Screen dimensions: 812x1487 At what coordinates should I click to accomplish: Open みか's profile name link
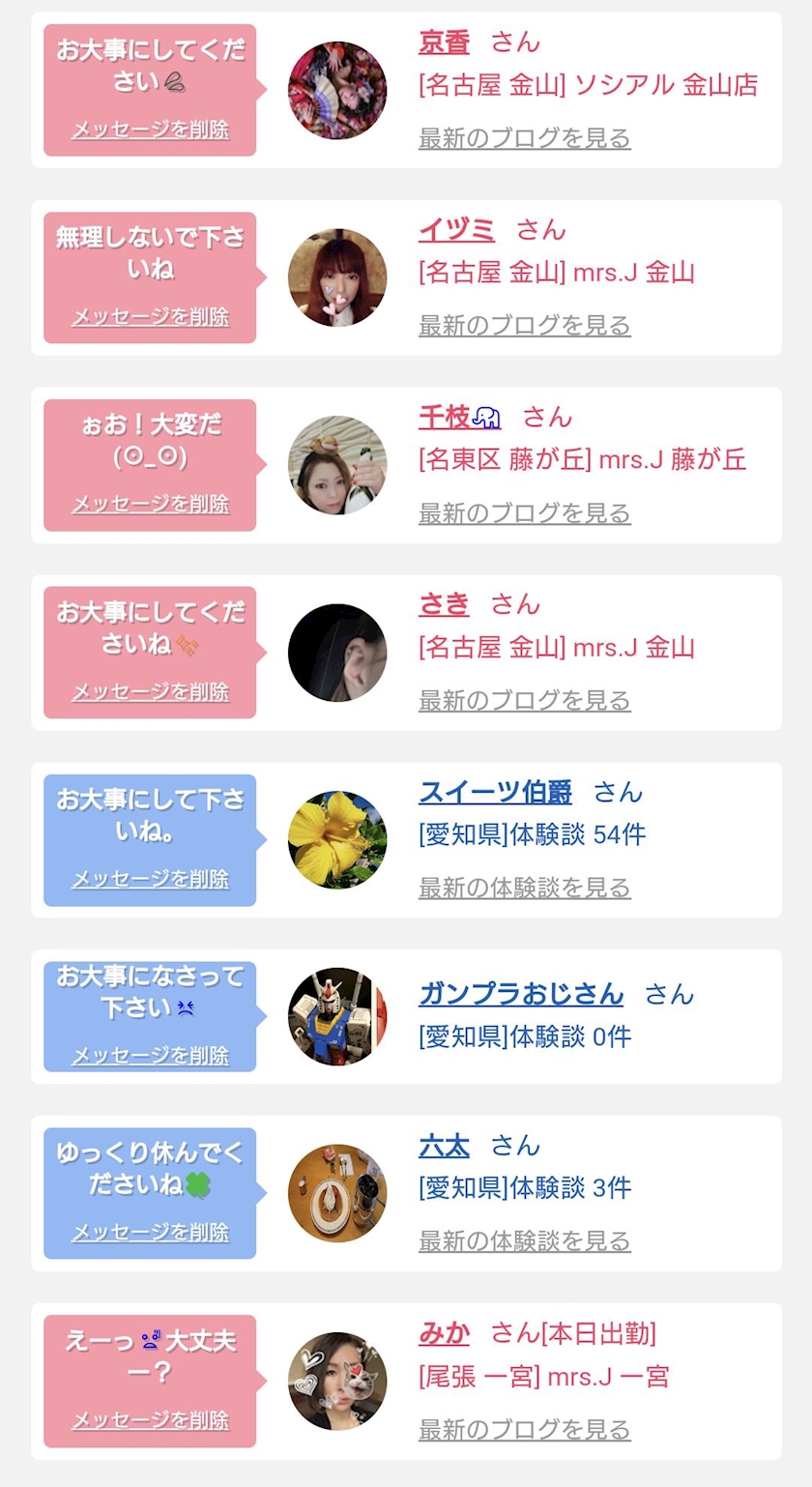(444, 1334)
